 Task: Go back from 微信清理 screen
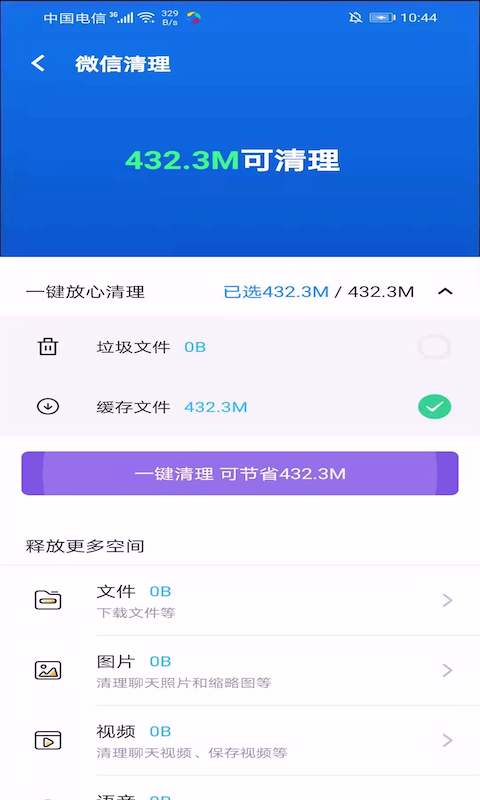[38, 63]
